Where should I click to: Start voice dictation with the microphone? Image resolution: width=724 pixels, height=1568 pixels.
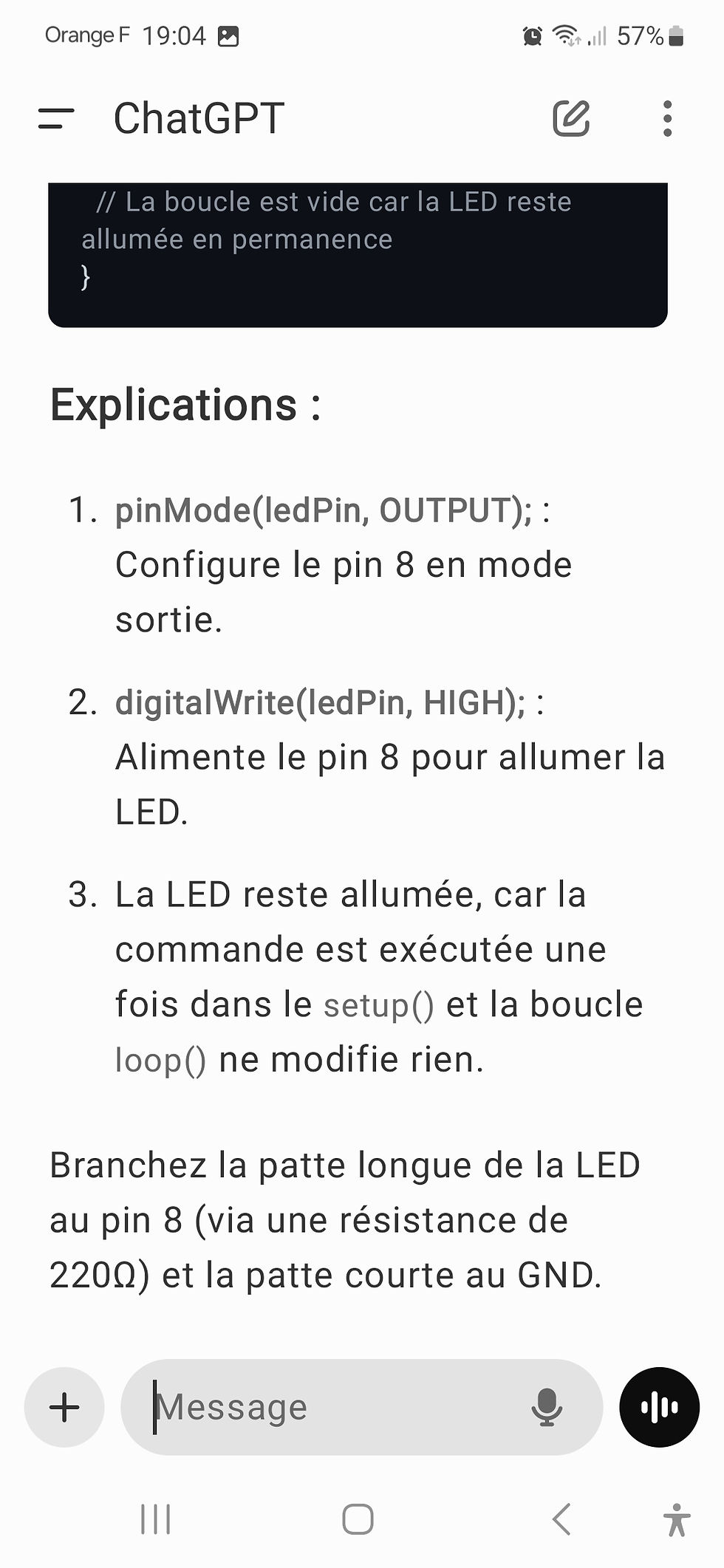[547, 1407]
